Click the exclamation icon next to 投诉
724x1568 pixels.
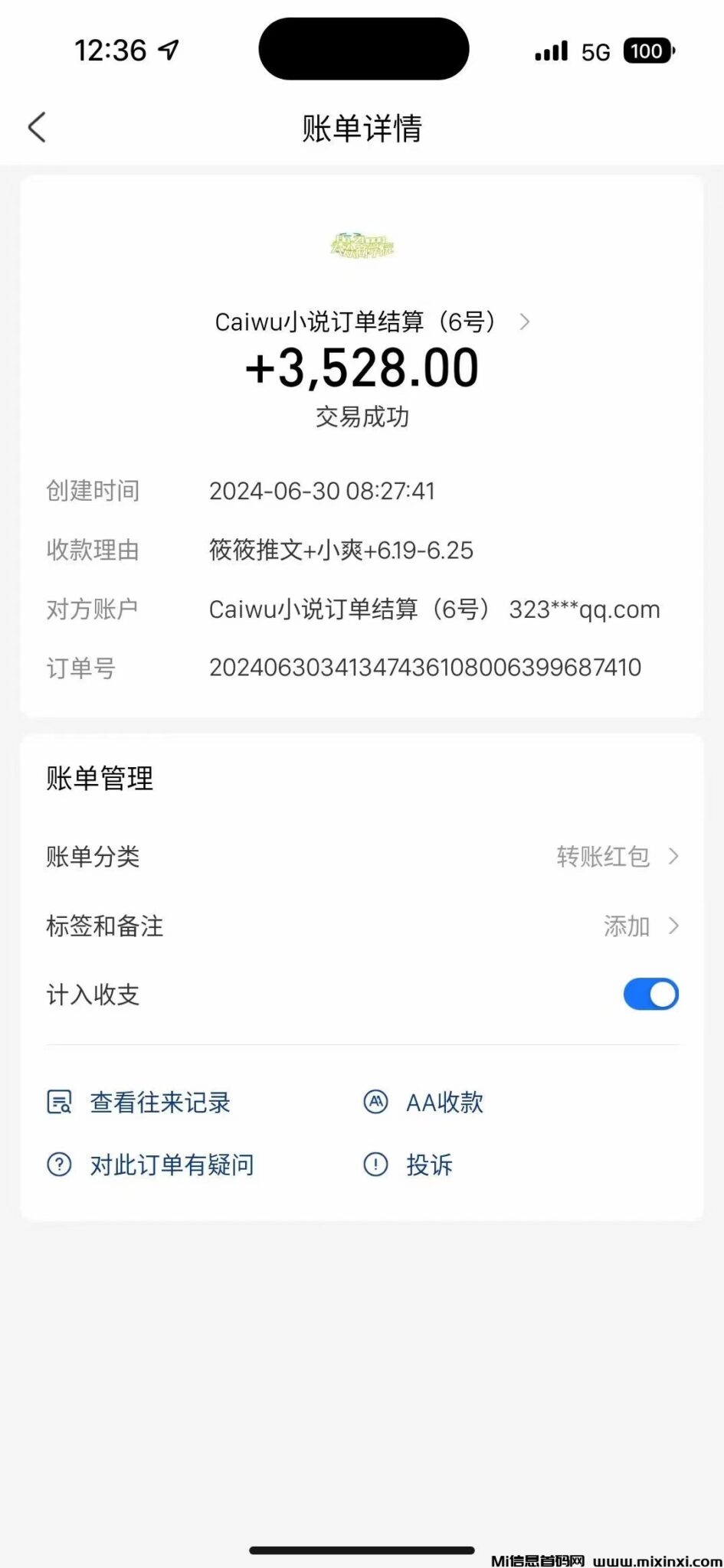tap(375, 1165)
